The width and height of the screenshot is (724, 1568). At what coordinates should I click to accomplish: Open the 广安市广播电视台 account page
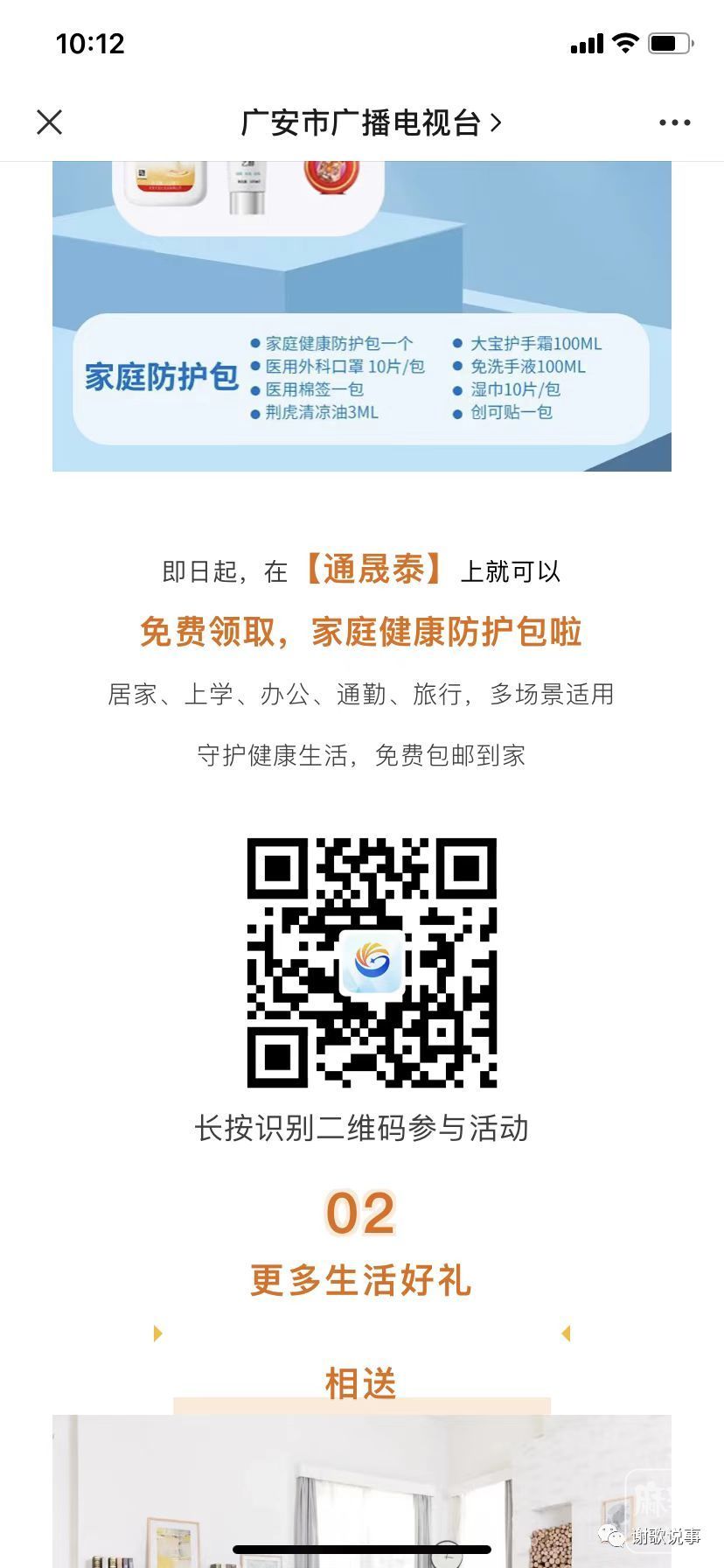[x=371, y=122]
